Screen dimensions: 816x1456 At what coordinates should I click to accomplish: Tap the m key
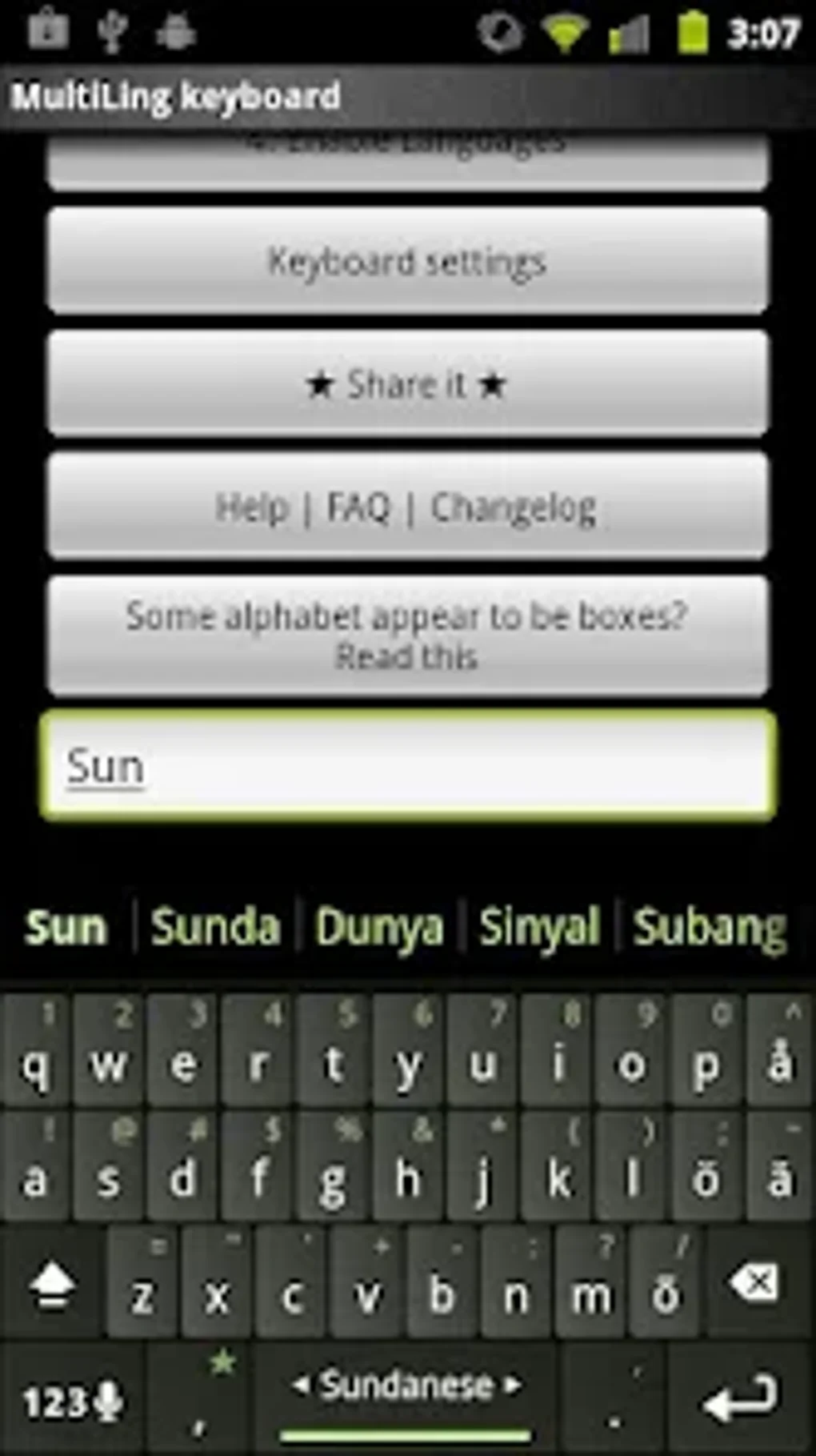tap(590, 1285)
